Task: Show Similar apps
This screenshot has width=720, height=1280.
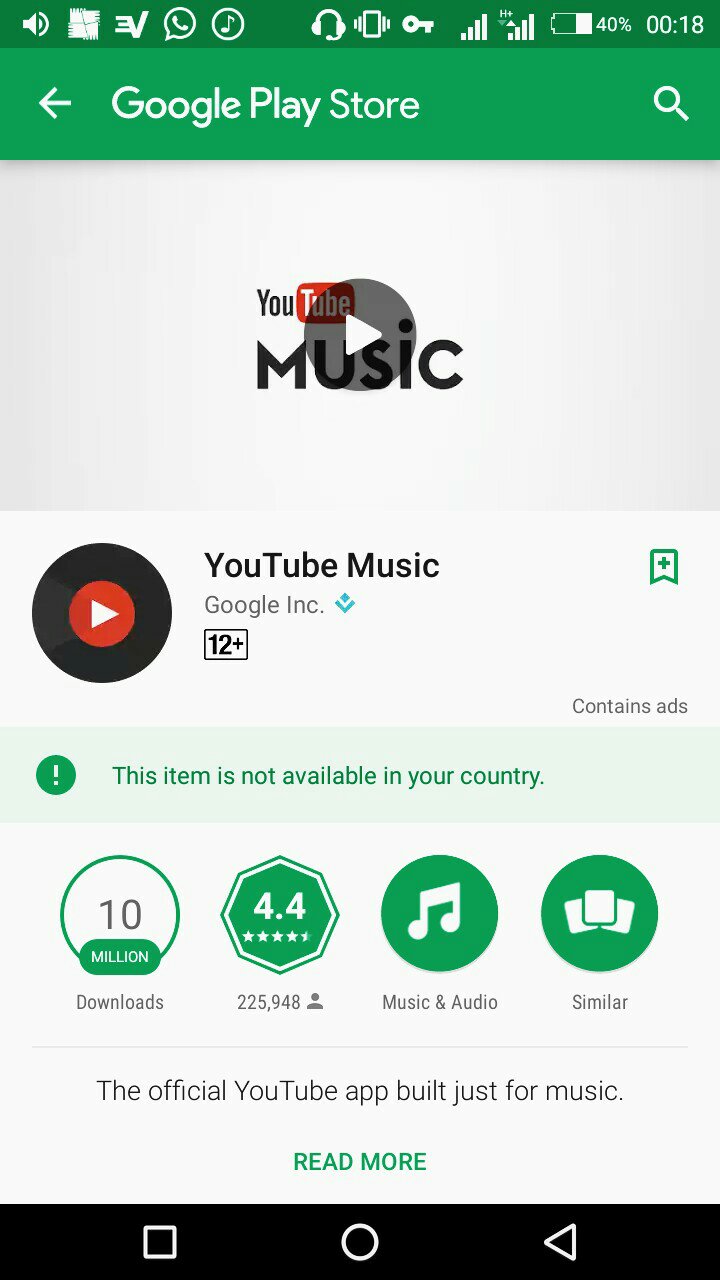Action: 600,914
